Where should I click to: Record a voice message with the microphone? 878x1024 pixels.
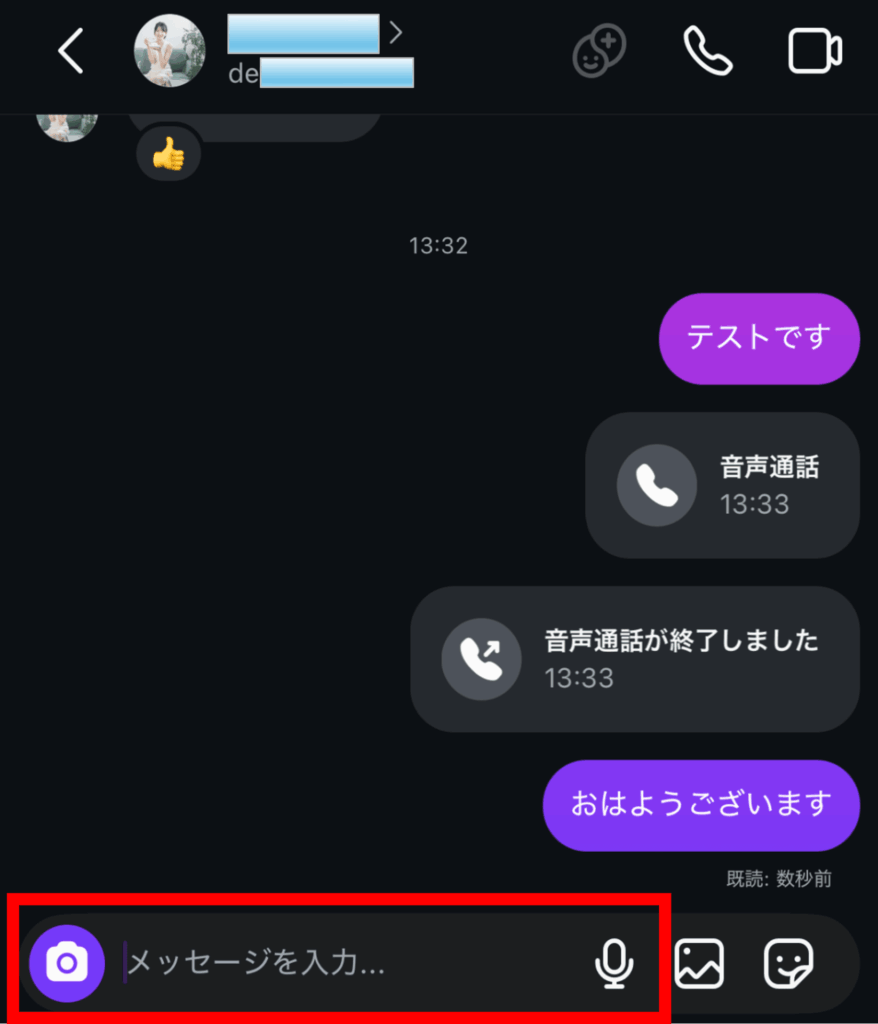(614, 963)
